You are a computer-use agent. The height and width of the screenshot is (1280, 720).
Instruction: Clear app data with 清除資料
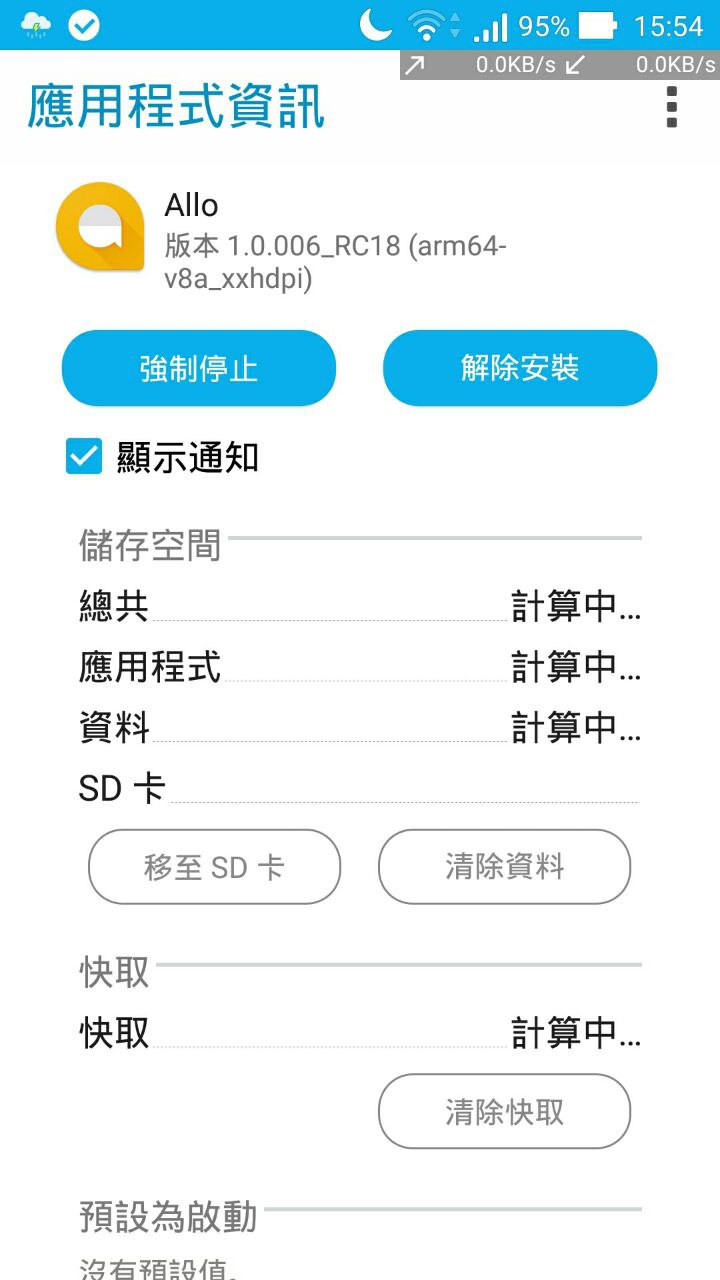[504, 866]
